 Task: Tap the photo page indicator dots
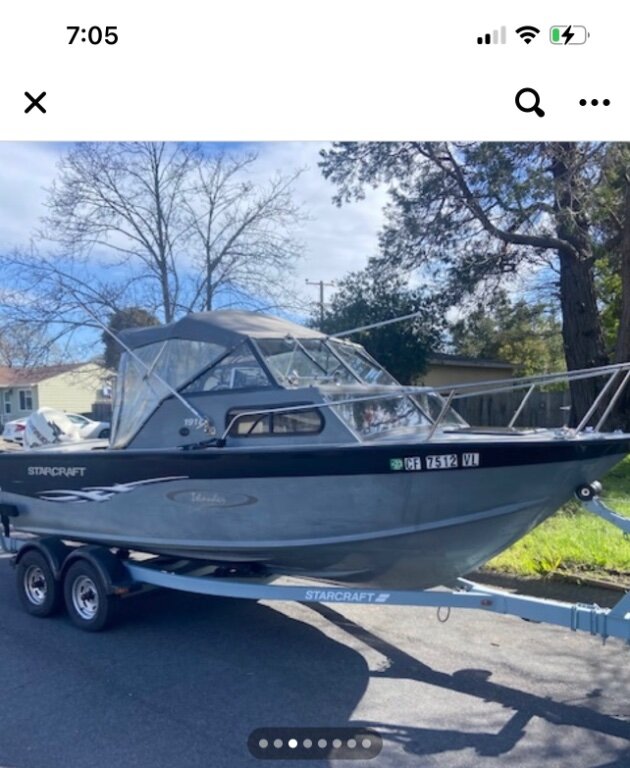315,743
